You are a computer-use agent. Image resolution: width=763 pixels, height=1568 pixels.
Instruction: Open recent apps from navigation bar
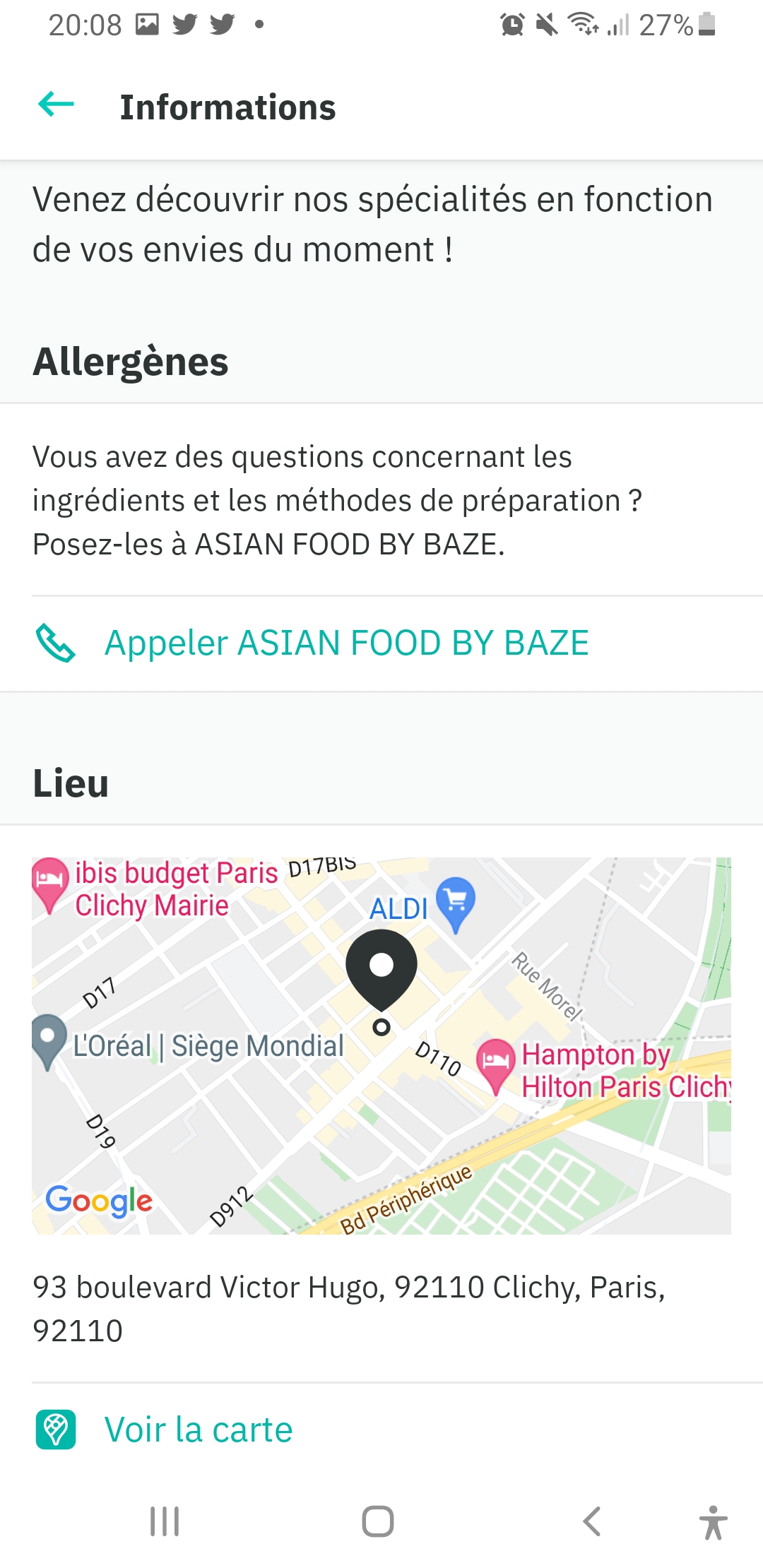[165, 1521]
